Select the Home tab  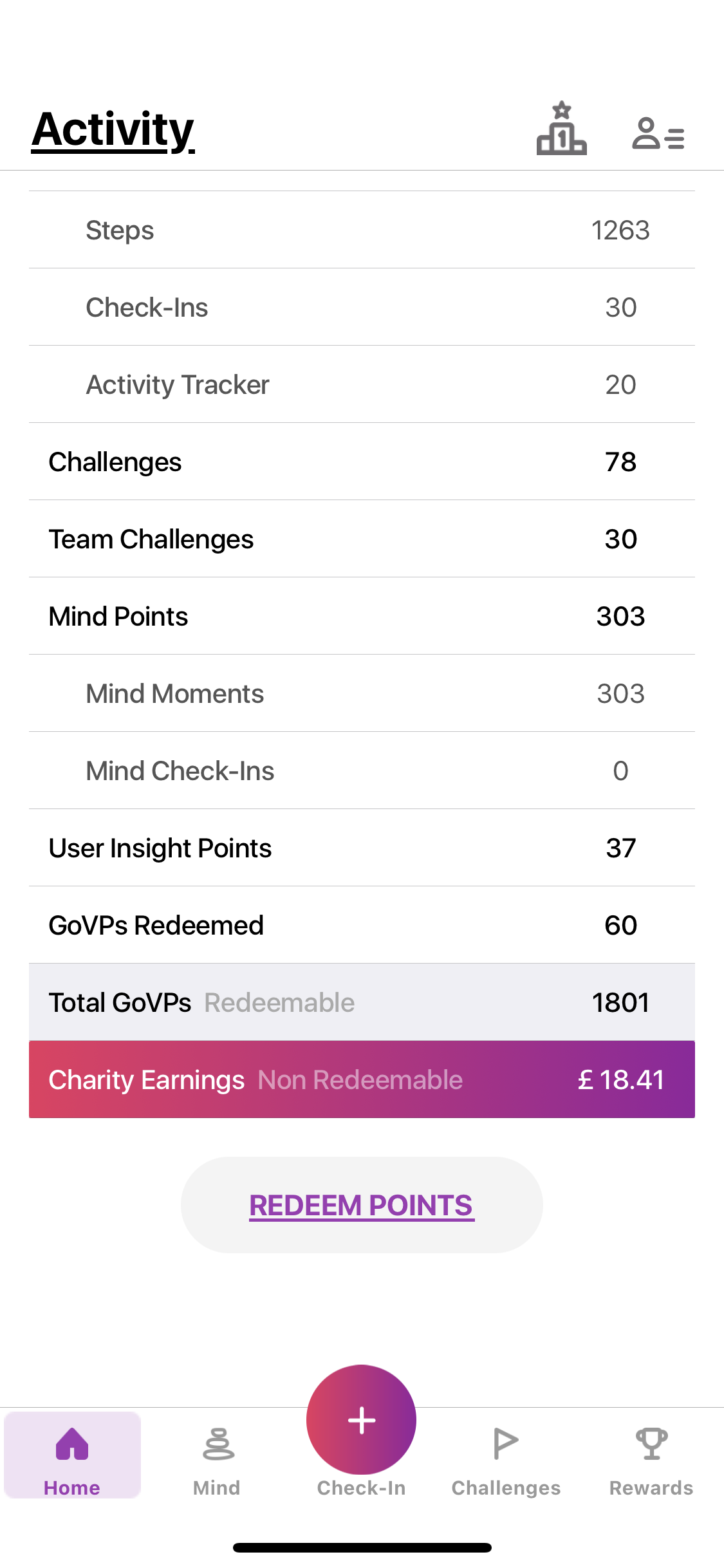tap(72, 1455)
